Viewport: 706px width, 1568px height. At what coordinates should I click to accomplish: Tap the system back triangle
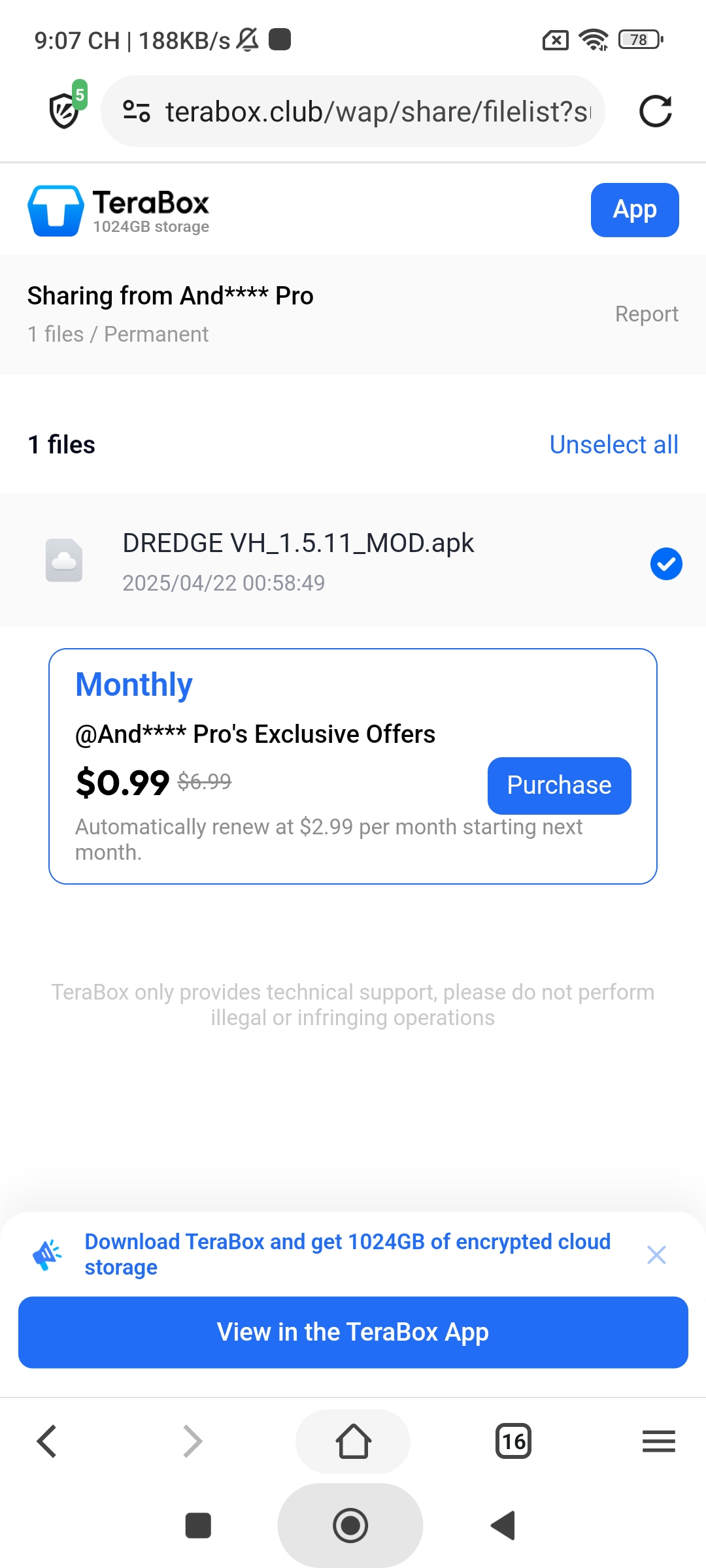(503, 1526)
